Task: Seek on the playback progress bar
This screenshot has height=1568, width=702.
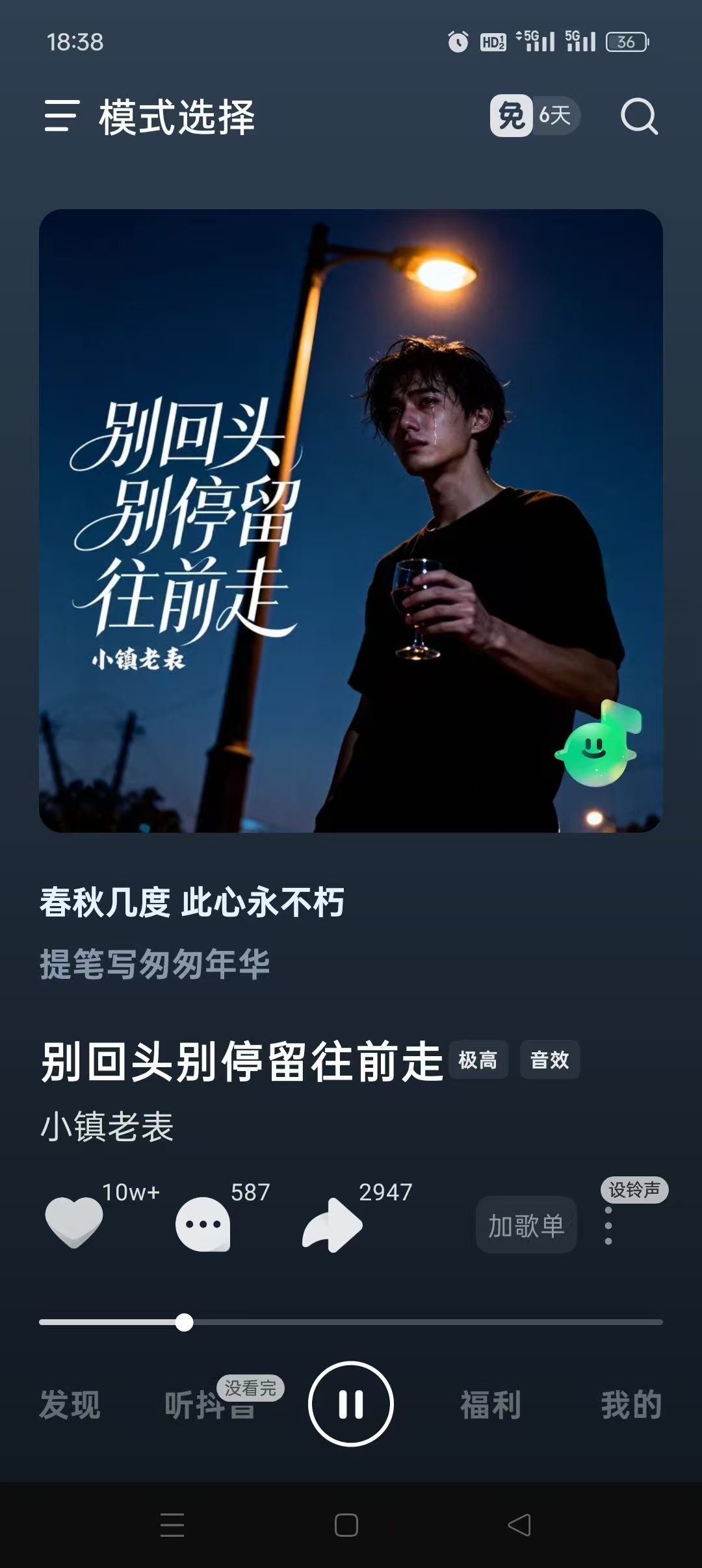Action: 351,1322
